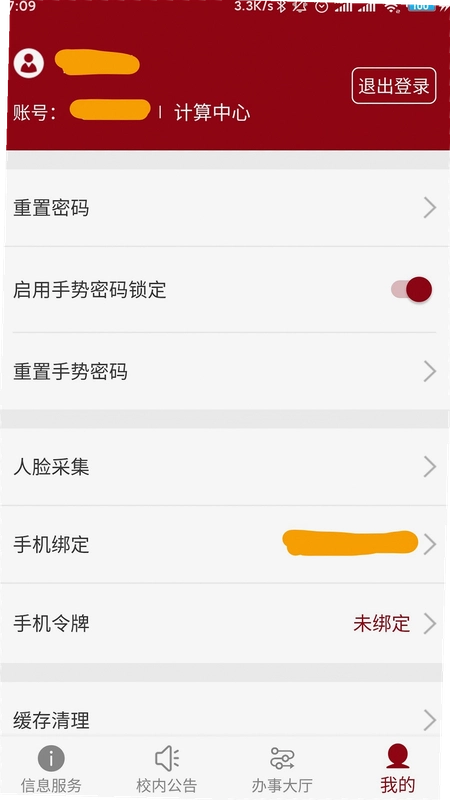Screen dimensions: 450x800
Task: Open 重置手势密码 settings
Action: (225, 371)
